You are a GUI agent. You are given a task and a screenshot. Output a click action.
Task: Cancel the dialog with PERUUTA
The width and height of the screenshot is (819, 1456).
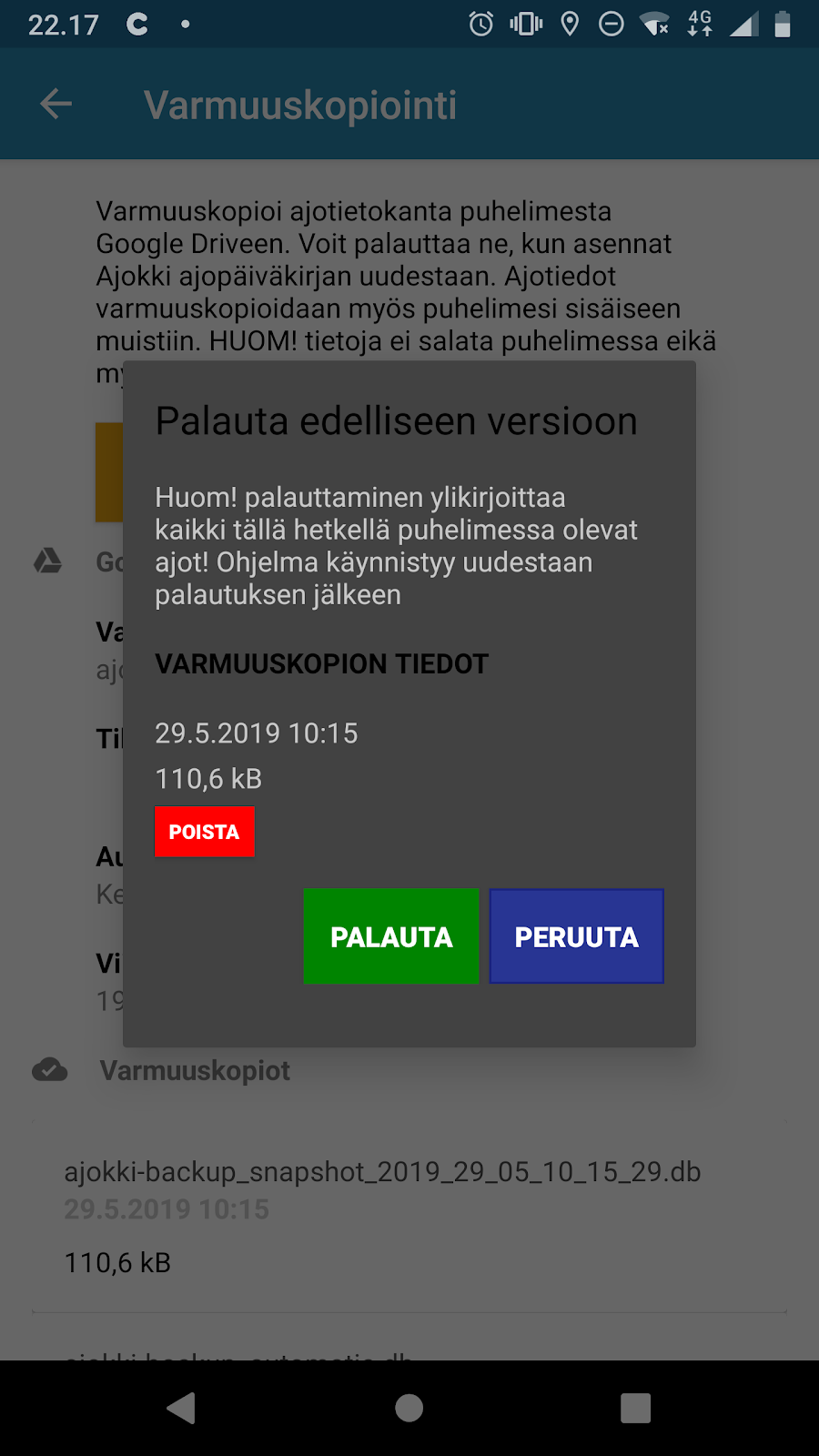point(577,936)
